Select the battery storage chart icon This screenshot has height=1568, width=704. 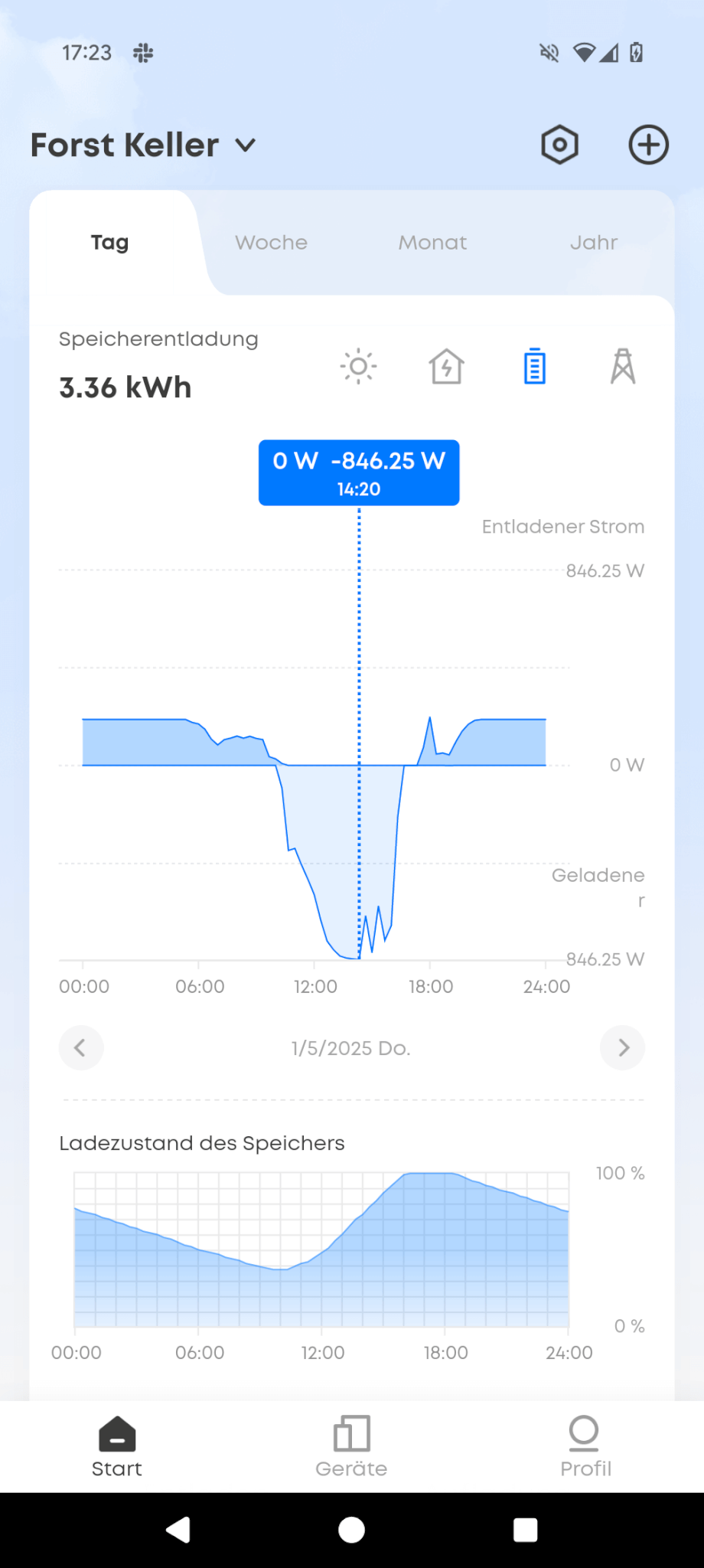[535, 367]
